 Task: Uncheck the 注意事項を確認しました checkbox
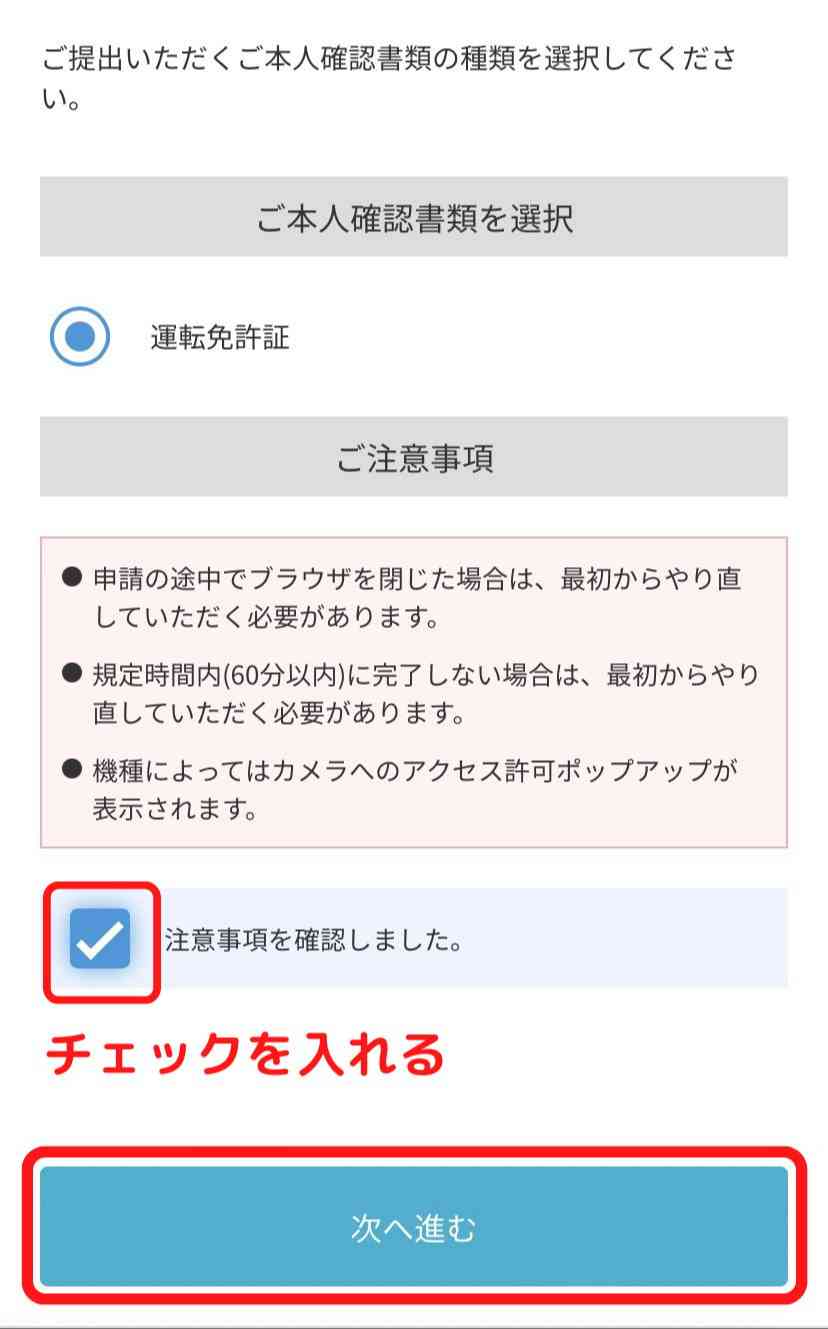tap(100, 939)
